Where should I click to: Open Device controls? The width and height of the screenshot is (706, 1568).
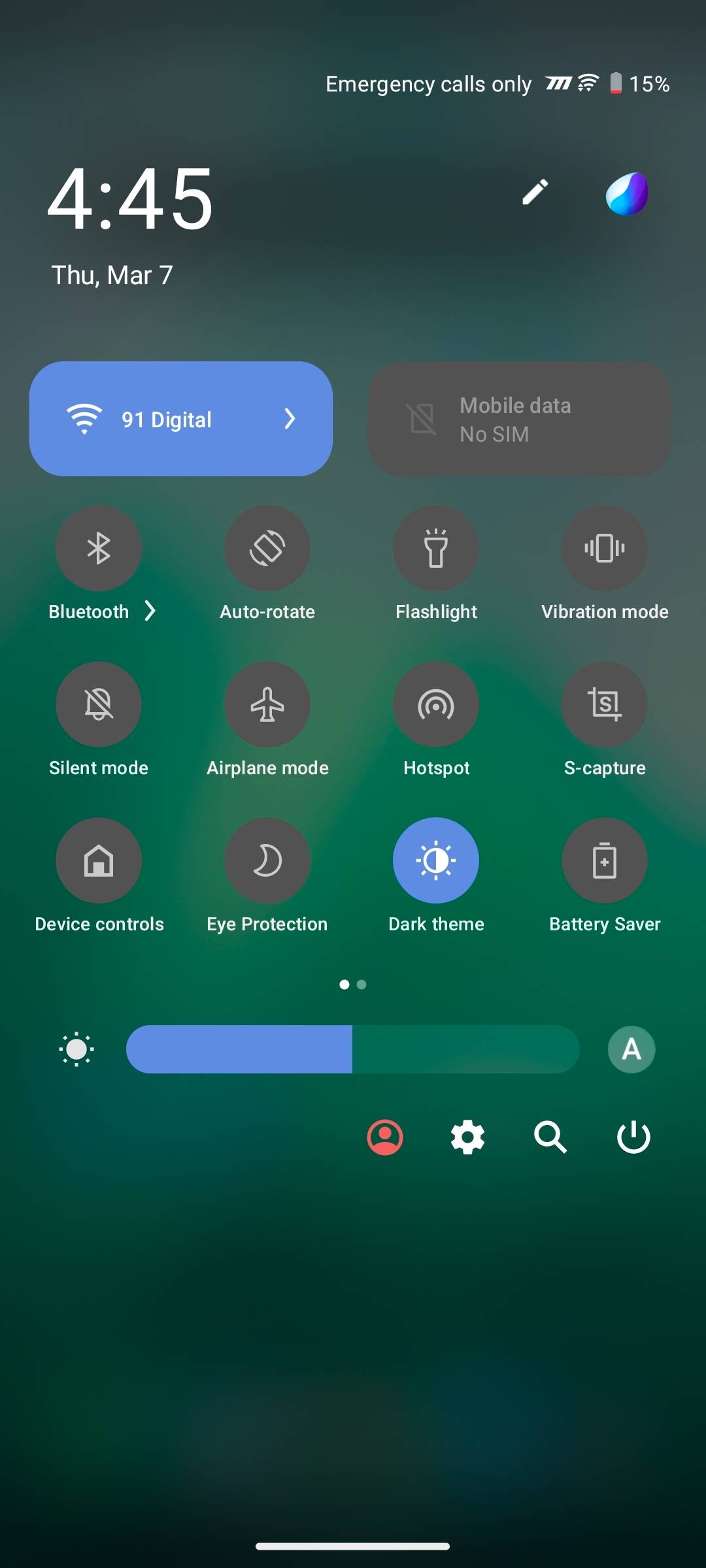pyautogui.click(x=99, y=860)
